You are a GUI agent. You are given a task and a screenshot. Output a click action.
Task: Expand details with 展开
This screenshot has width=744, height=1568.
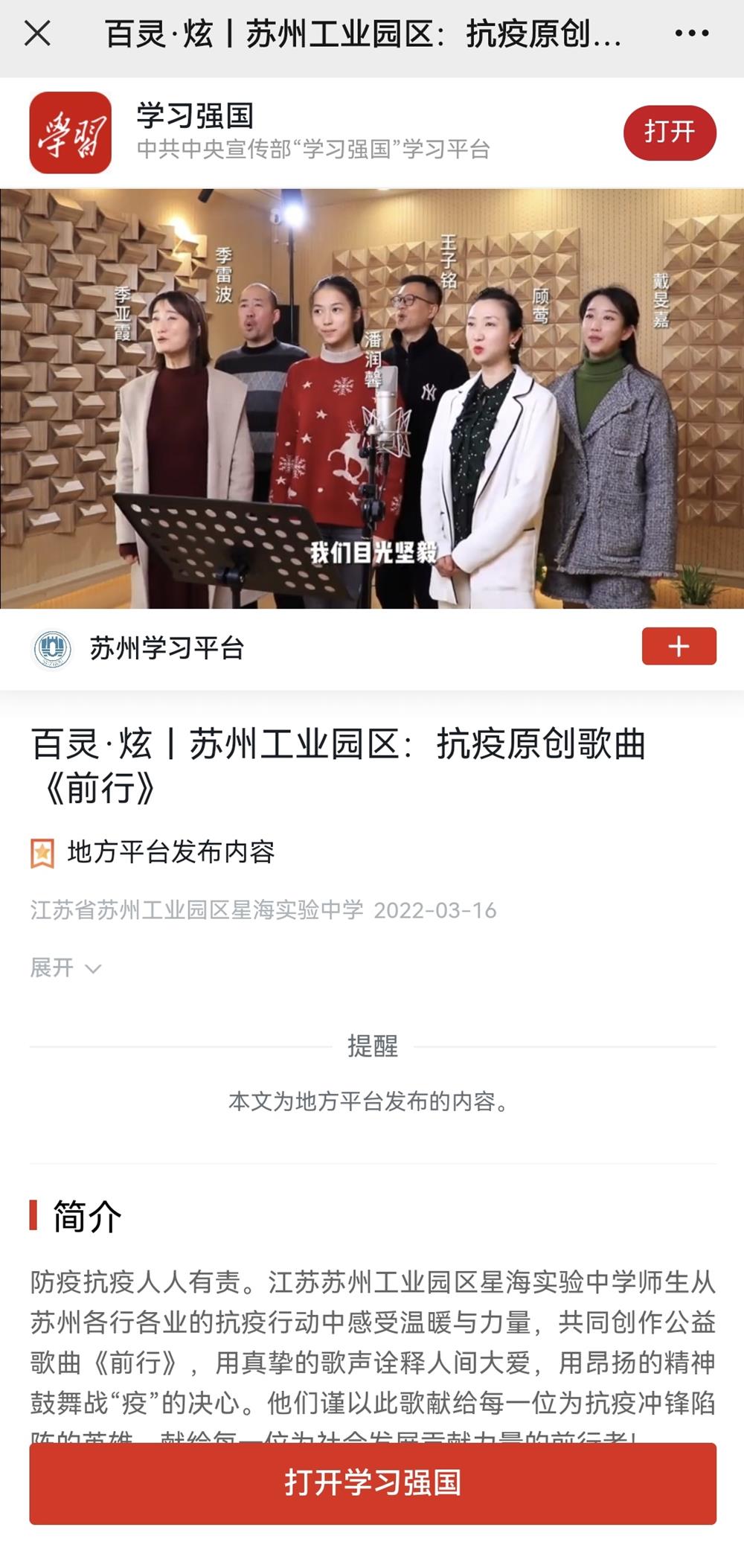pos(65,967)
